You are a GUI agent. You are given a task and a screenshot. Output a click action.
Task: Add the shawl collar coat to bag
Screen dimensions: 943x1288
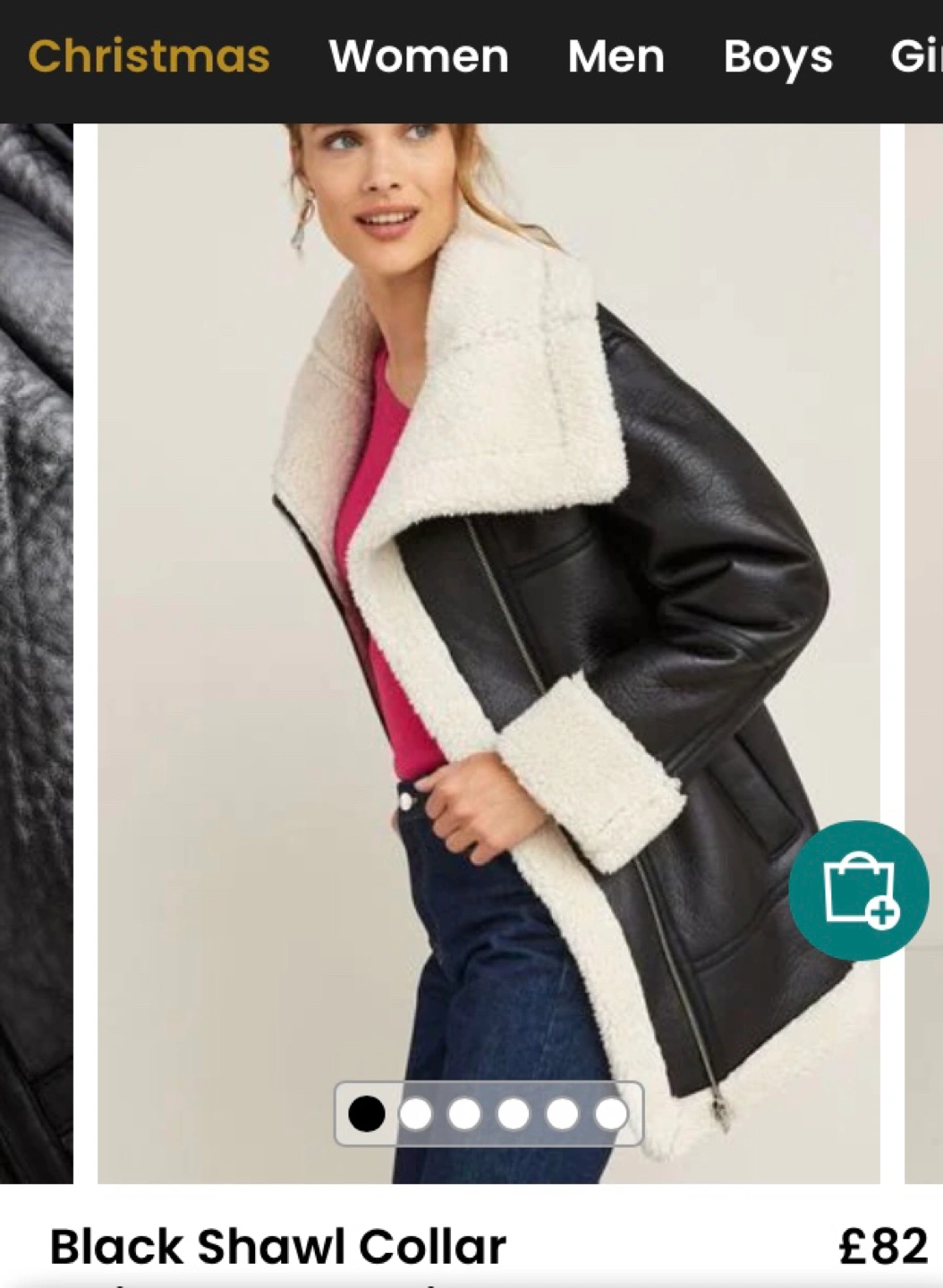click(858, 890)
